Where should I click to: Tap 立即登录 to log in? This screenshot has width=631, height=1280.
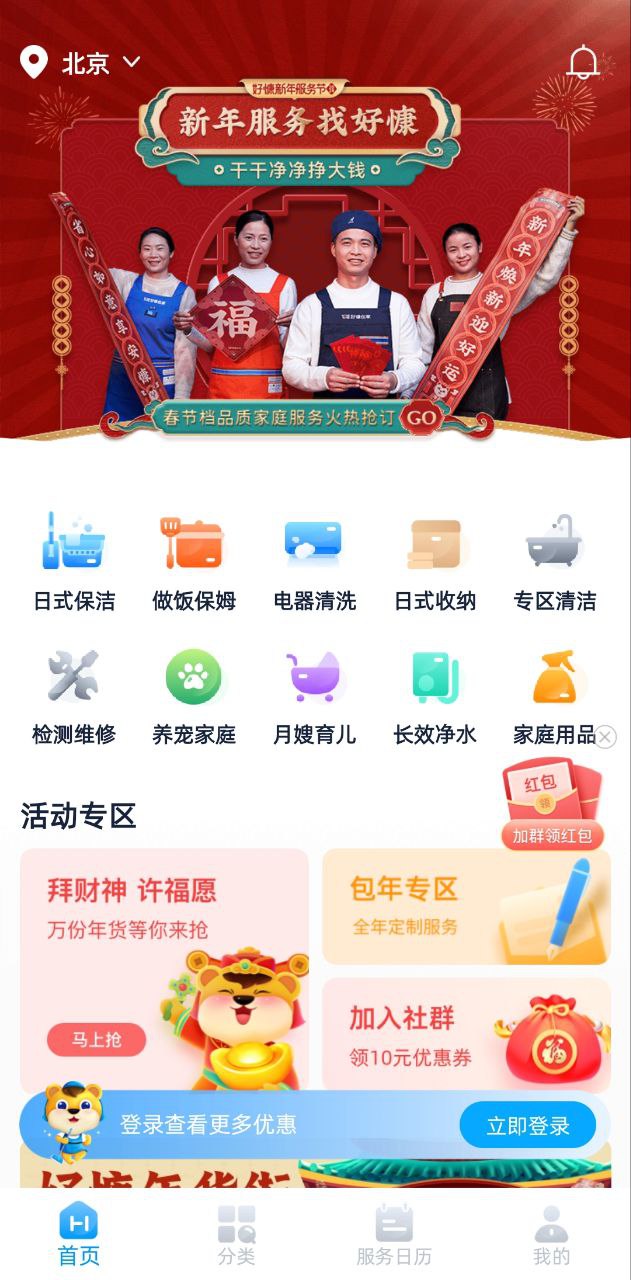click(x=527, y=1126)
